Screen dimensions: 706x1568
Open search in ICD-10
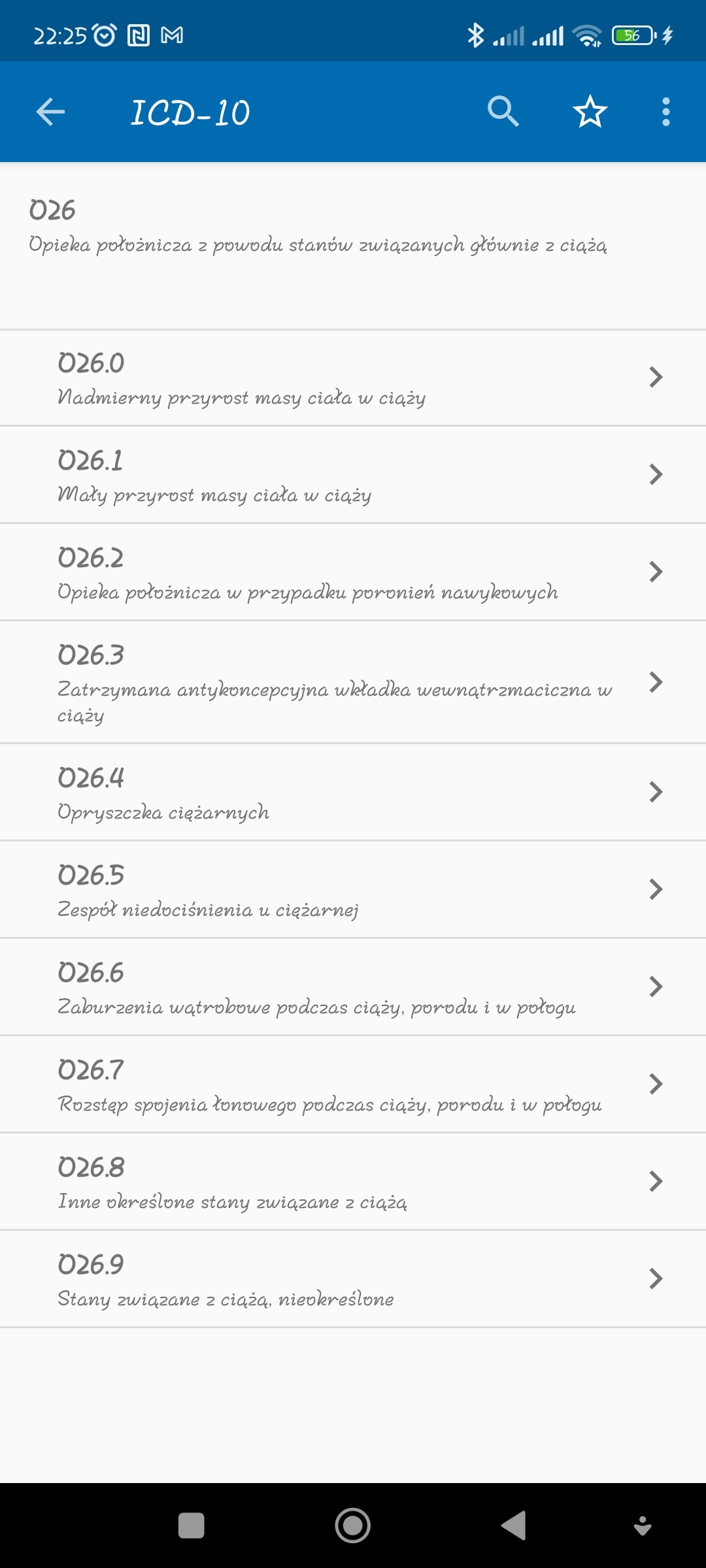coord(503,112)
